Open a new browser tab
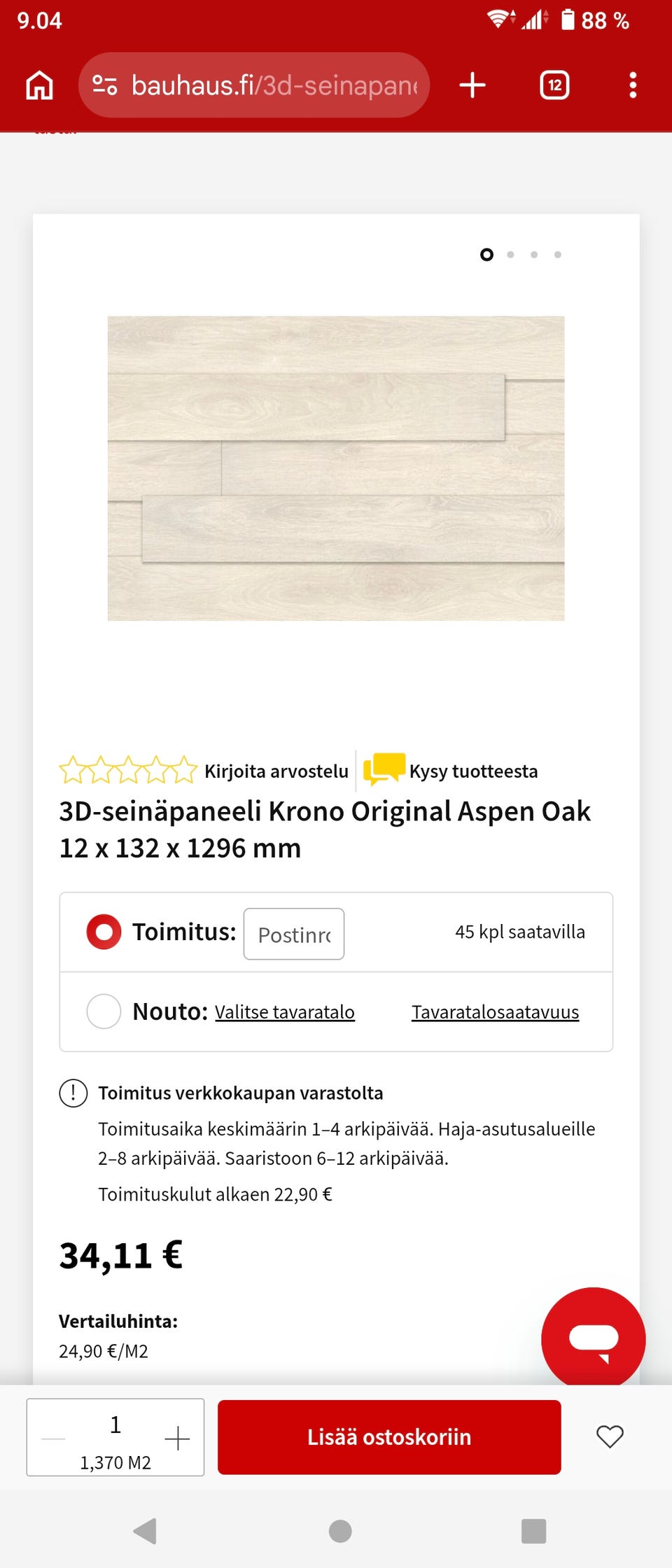 472,85
